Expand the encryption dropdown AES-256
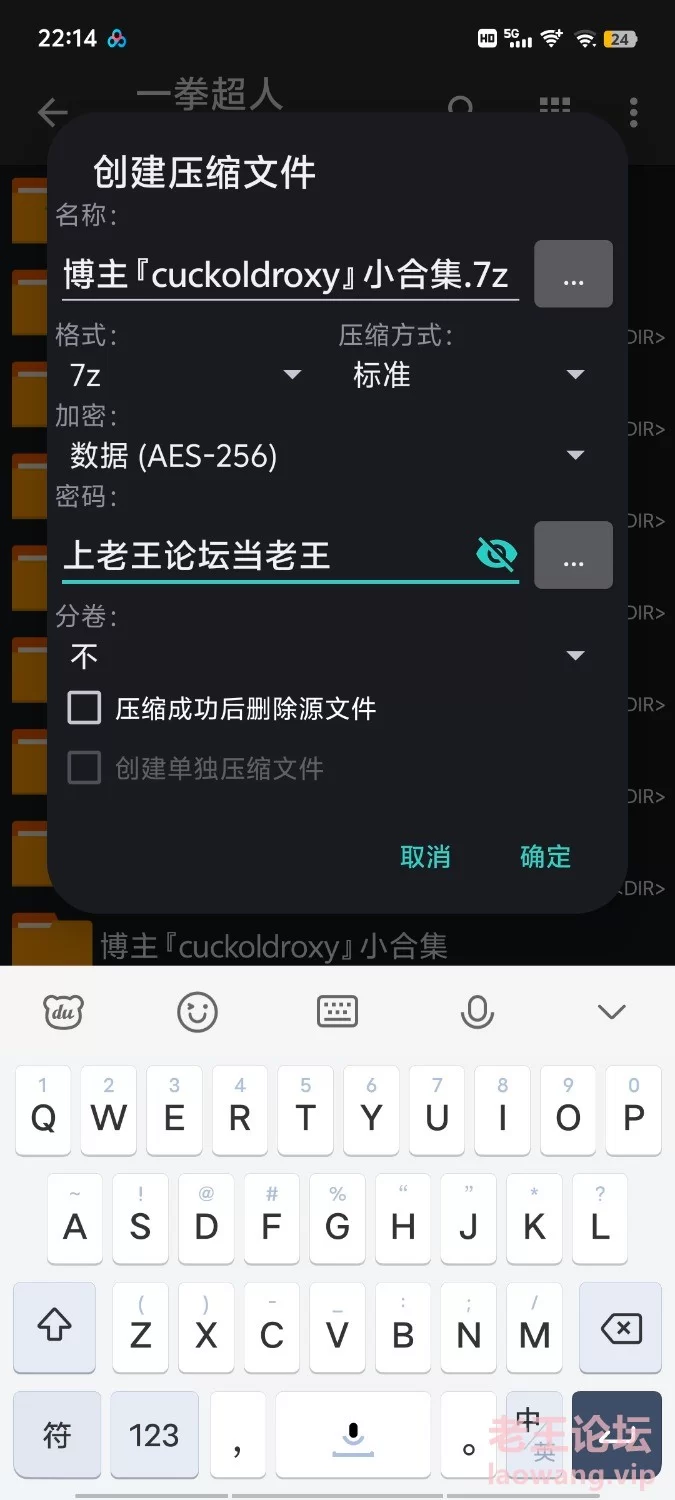 pyautogui.click(x=326, y=456)
